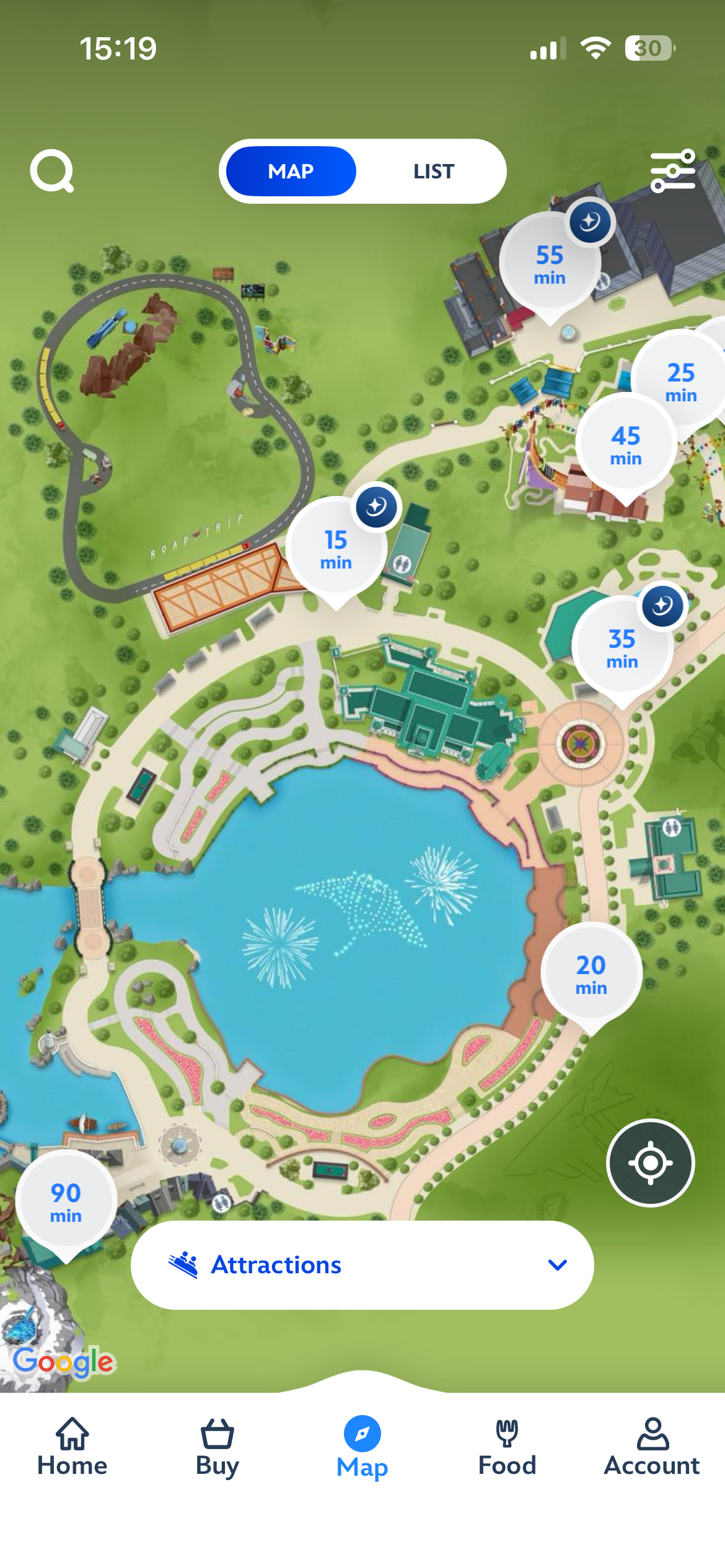View the 90 min attraction marker

click(x=66, y=1201)
